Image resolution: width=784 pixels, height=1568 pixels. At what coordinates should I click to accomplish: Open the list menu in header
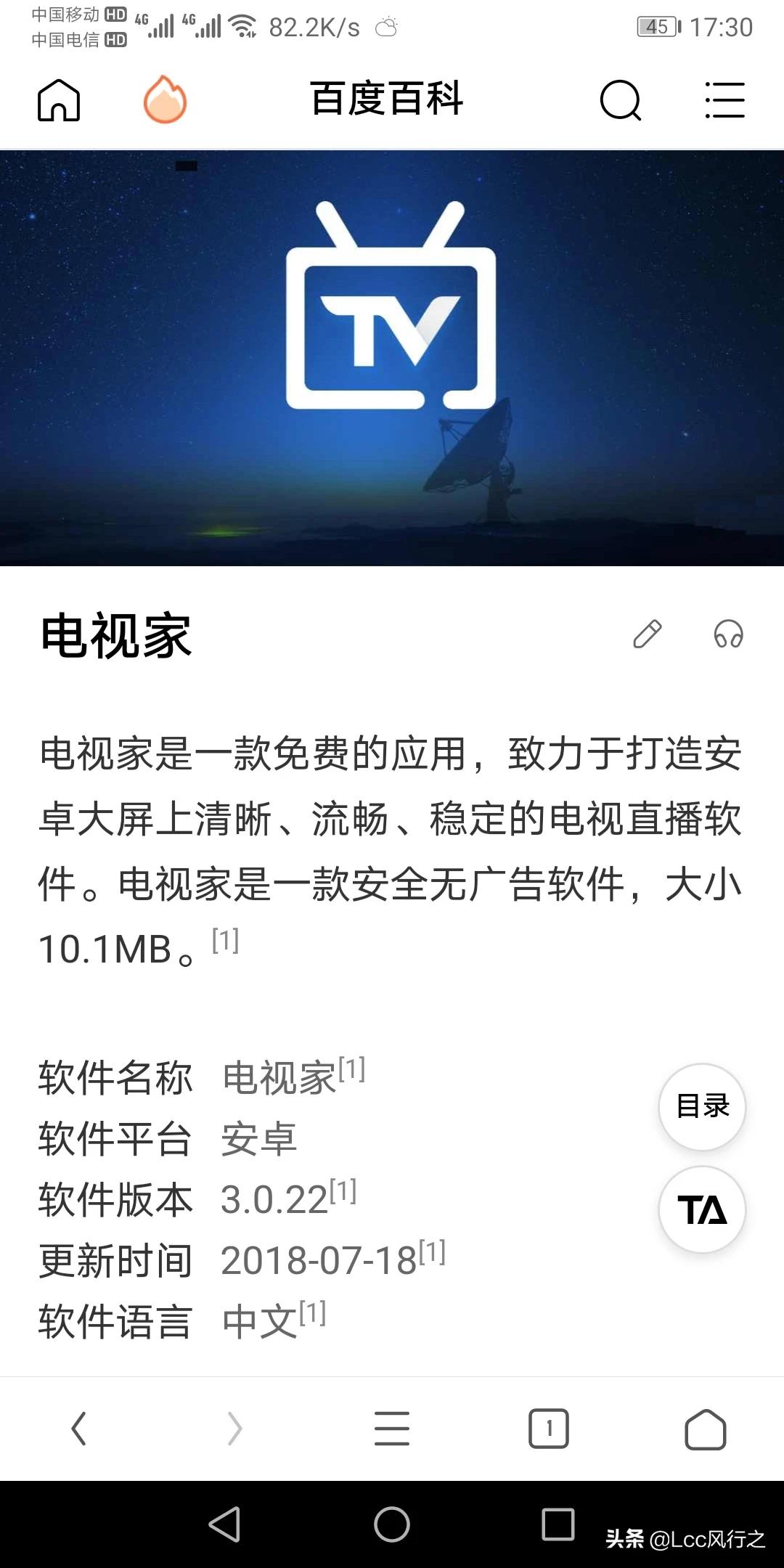click(x=724, y=100)
